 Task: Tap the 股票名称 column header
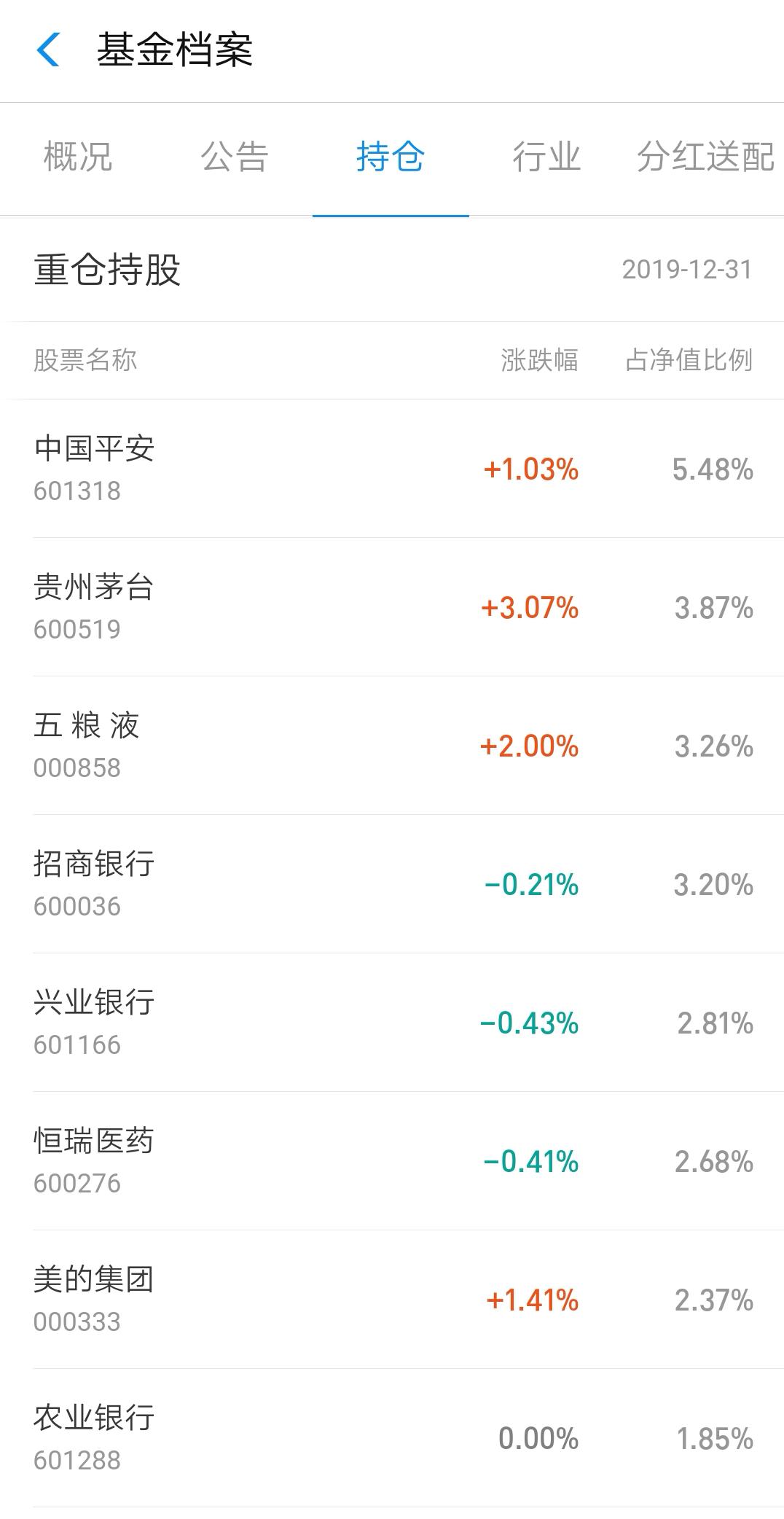point(86,360)
